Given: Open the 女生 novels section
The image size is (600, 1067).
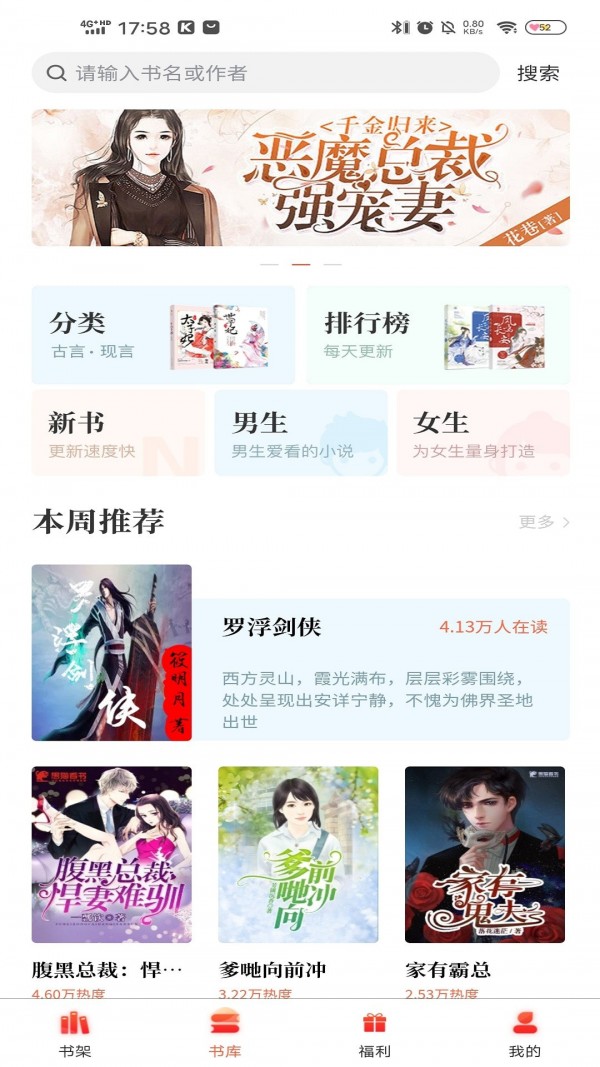Looking at the screenshot, I should tap(483, 433).
